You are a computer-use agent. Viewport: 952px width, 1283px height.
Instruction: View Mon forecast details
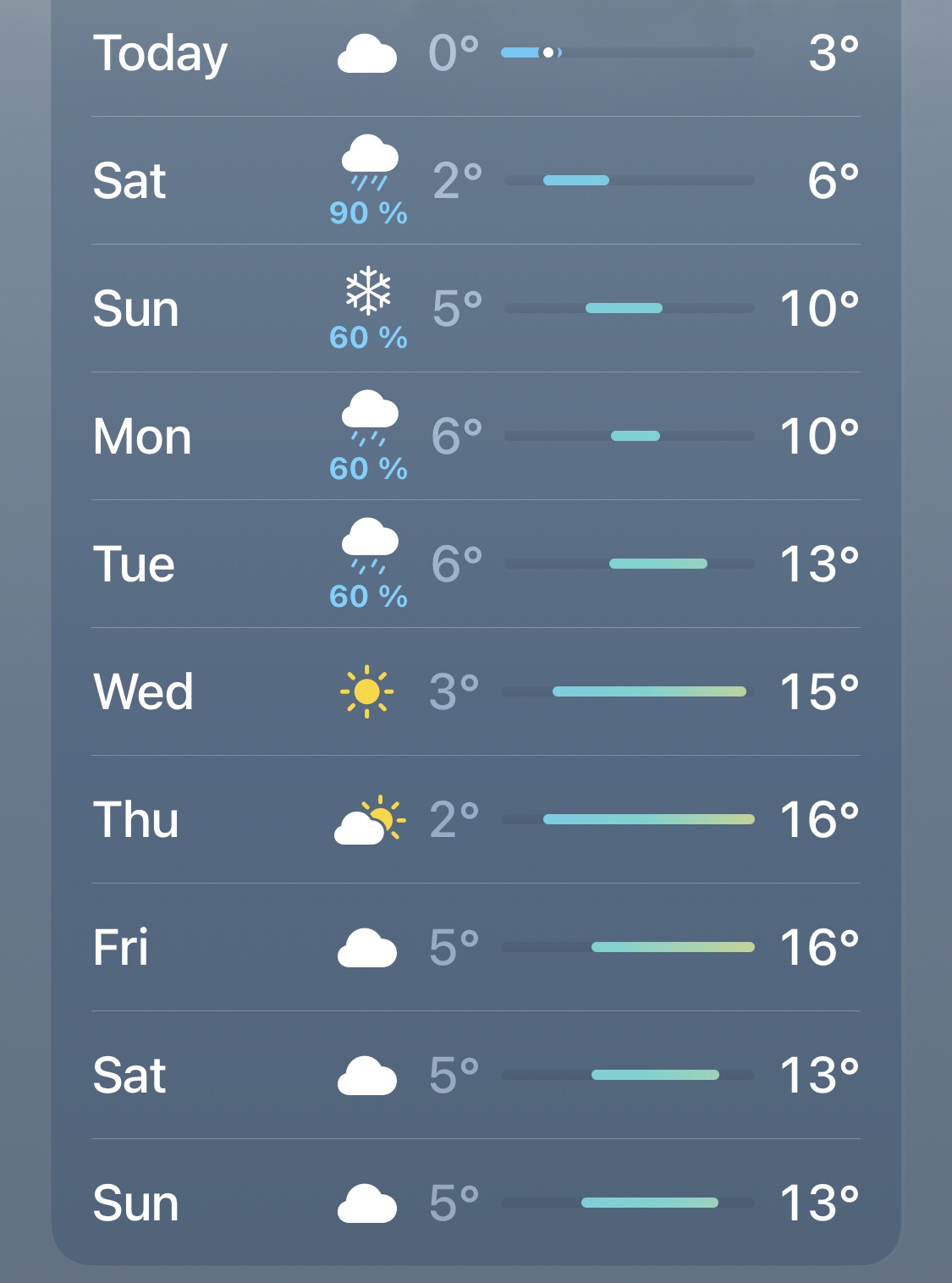click(x=476, y=437)
